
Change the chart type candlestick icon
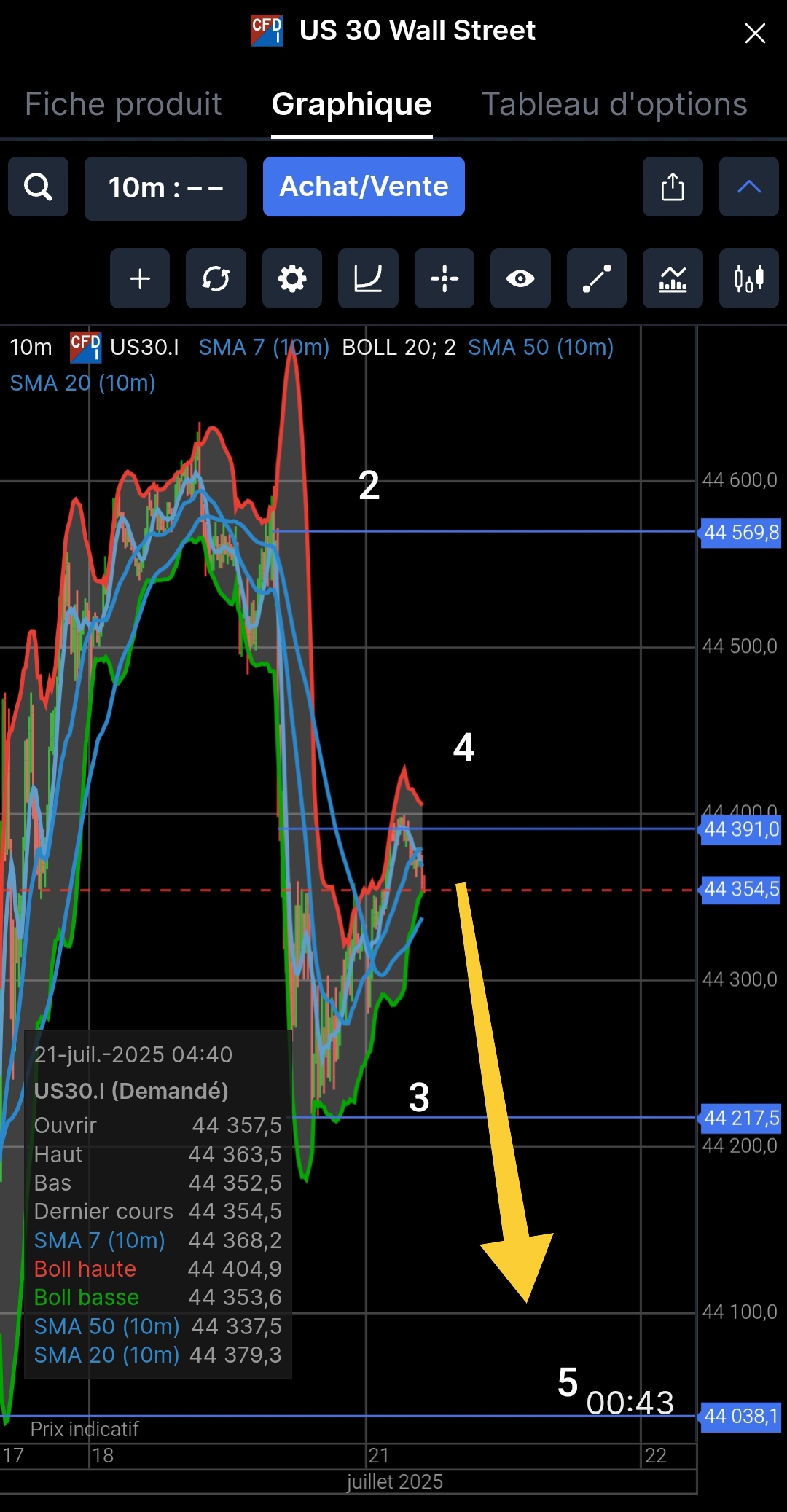pos(748,278)
